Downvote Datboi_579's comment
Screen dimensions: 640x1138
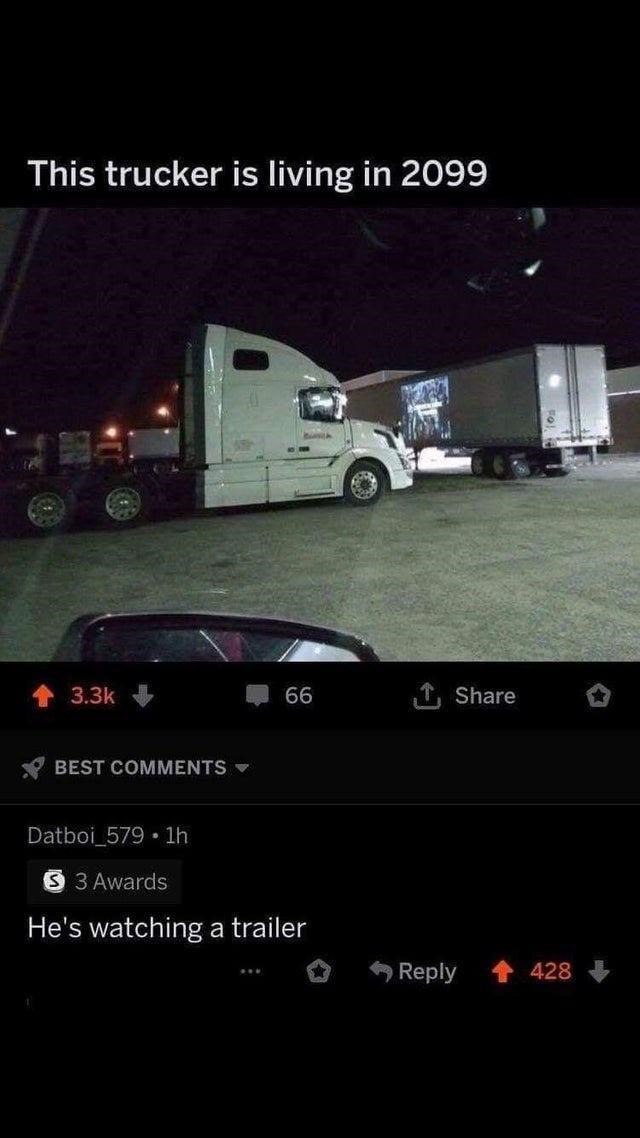[x=599, y=971]
